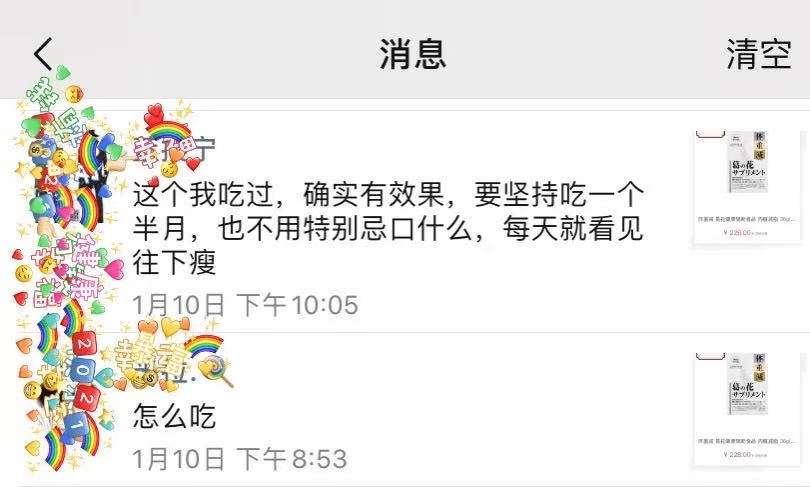Open the 怎么吃 comment message
The height and width of the screenshot is (489, 810).
pos(175,415)
